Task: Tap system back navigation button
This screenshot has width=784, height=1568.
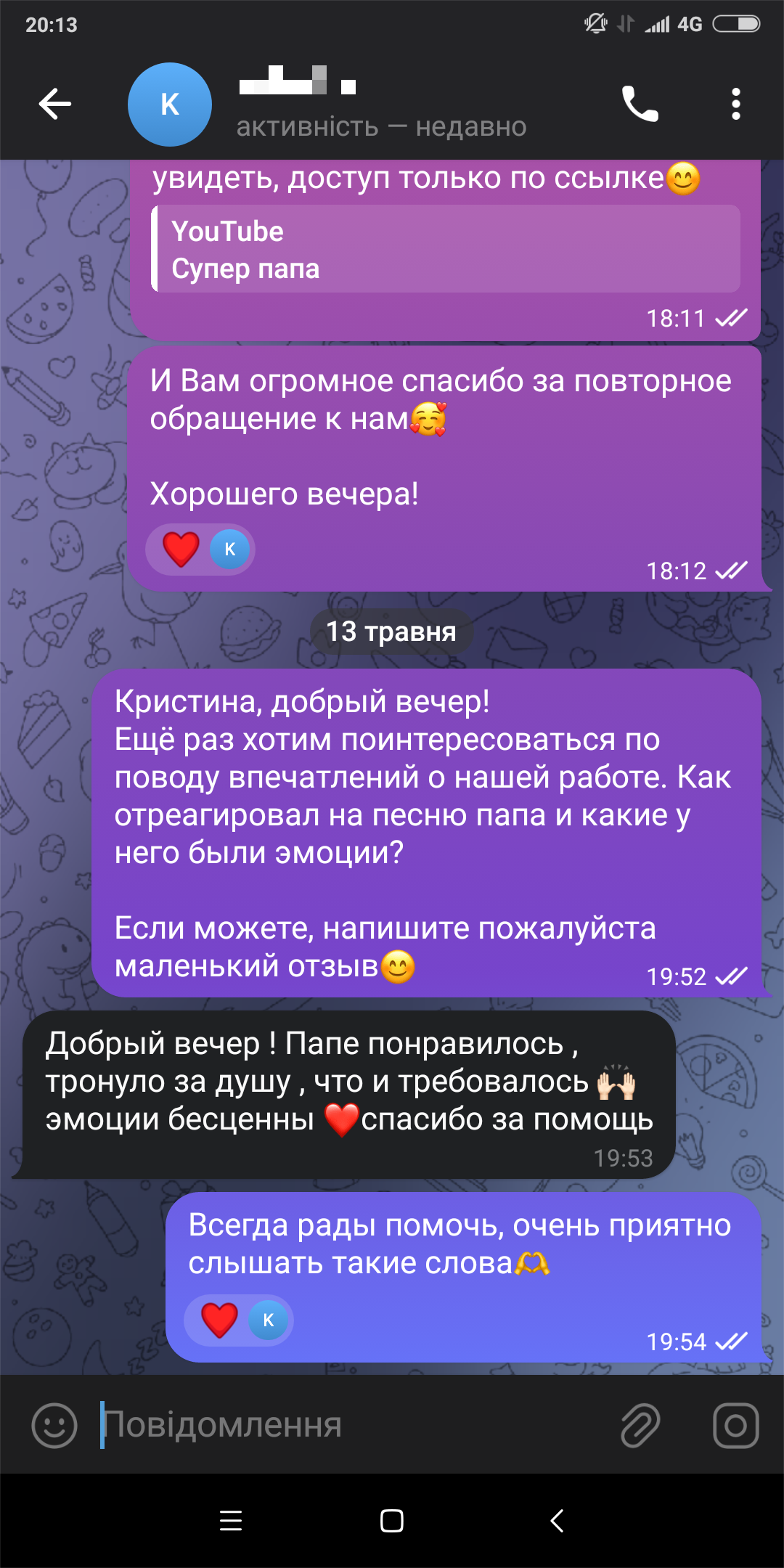Action: point(557,1520)
